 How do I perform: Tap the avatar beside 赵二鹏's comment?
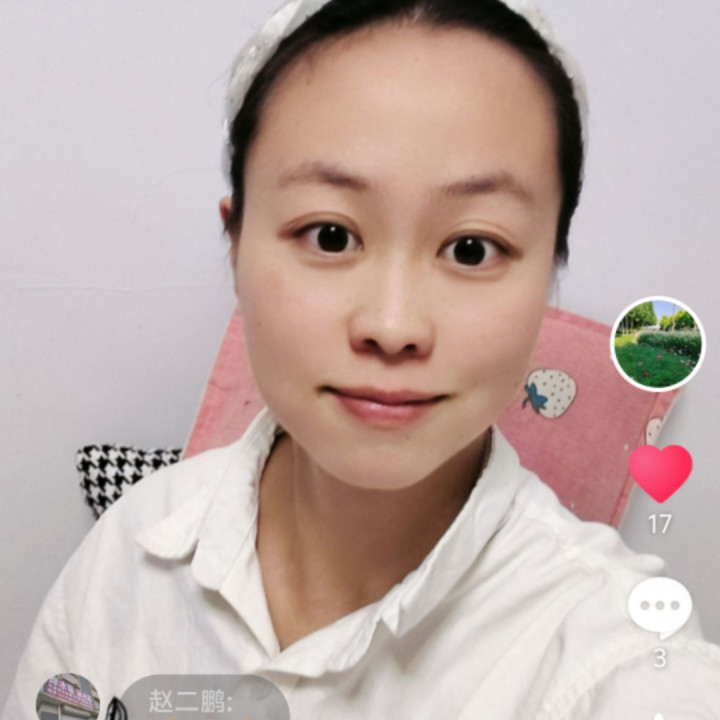(68, 698)
